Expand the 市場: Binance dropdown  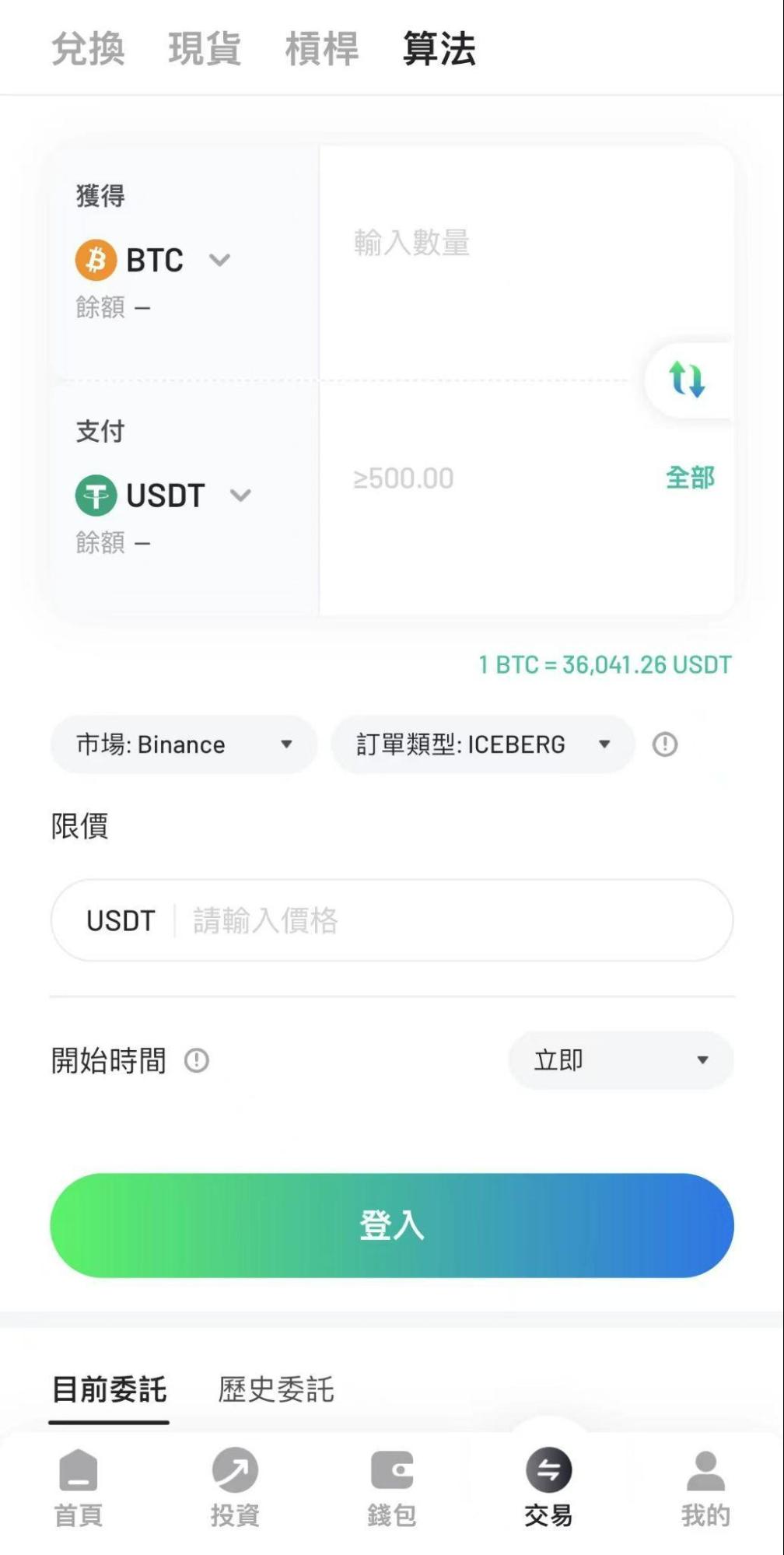pos(184,744)
